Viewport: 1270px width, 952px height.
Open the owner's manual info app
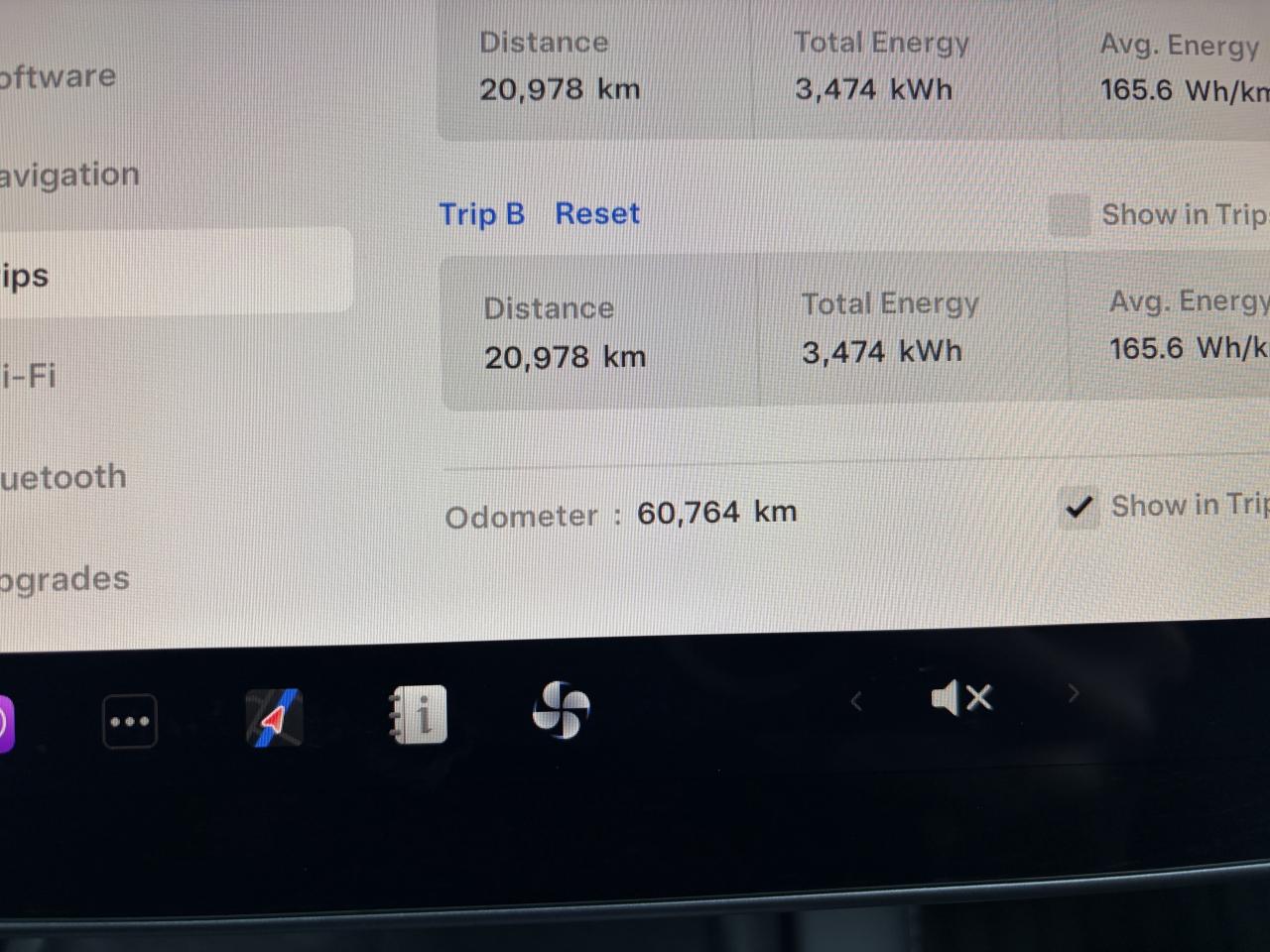[x=418, y=715]
